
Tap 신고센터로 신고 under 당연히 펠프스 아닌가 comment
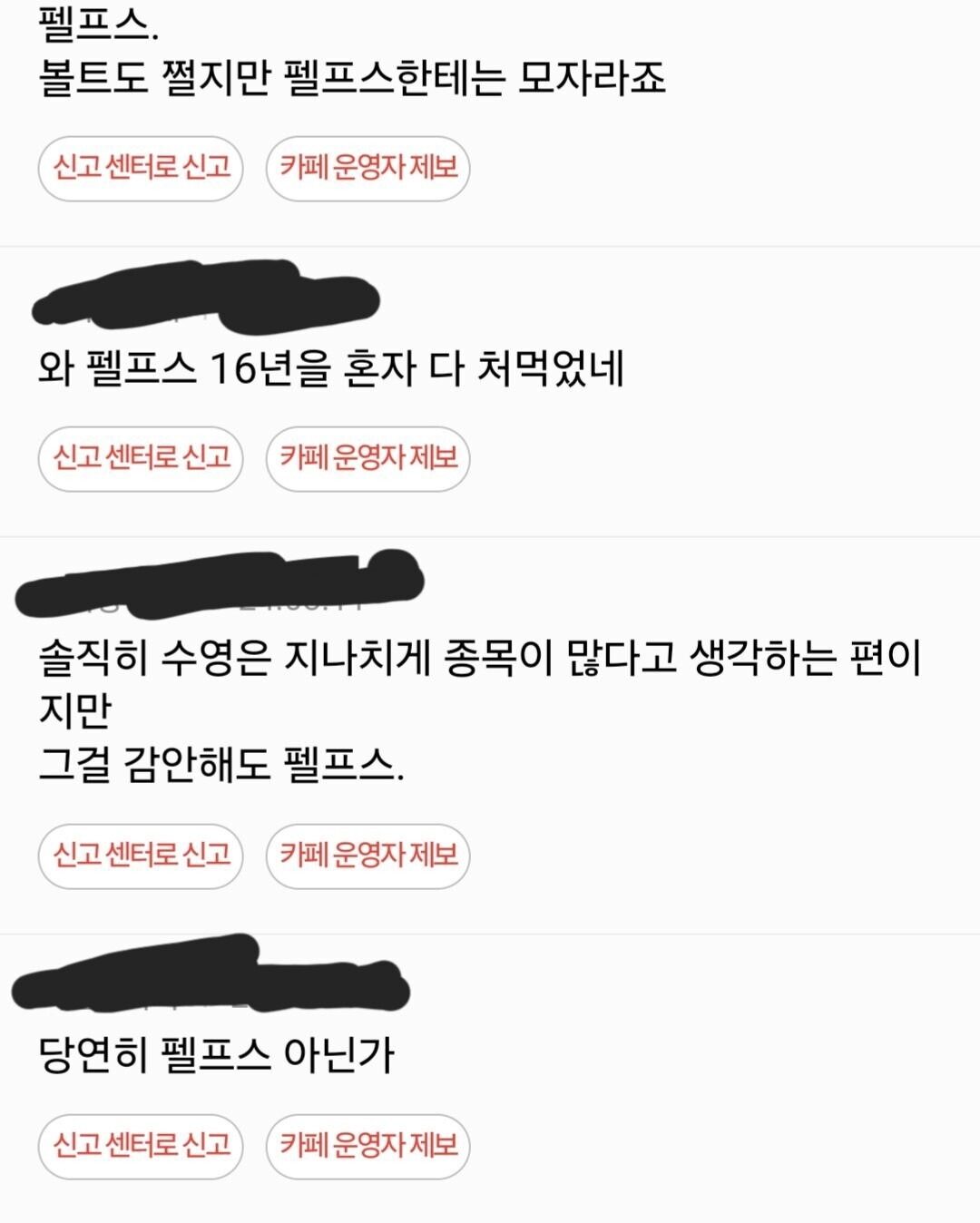(141, 1147)
